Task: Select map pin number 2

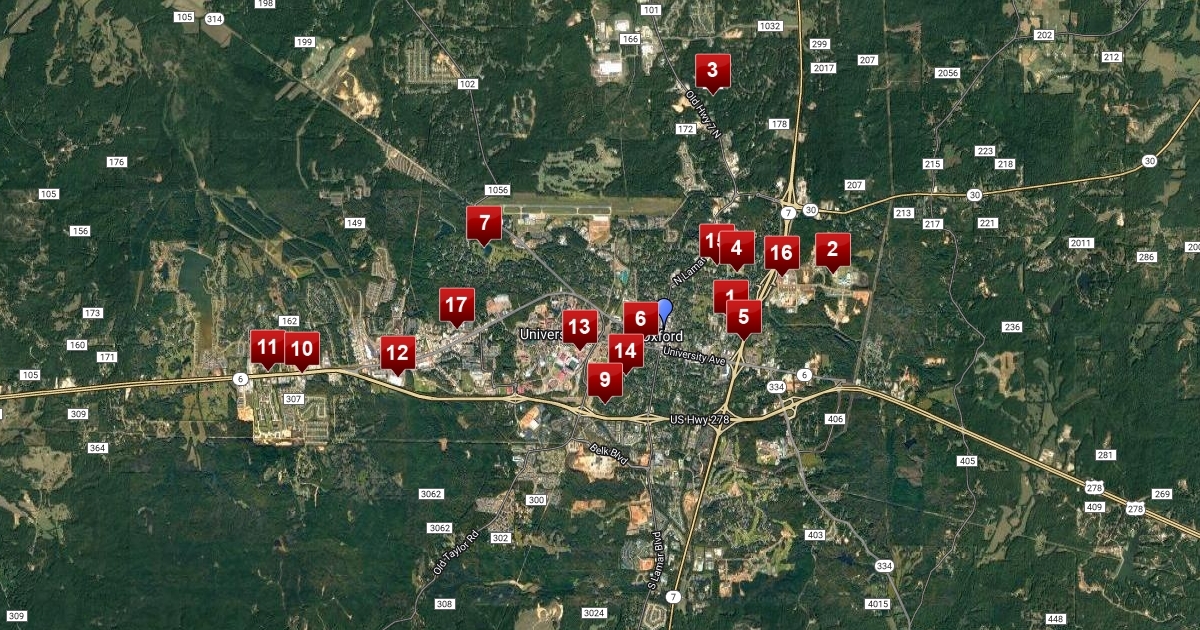Action: (x=832, y=250)
